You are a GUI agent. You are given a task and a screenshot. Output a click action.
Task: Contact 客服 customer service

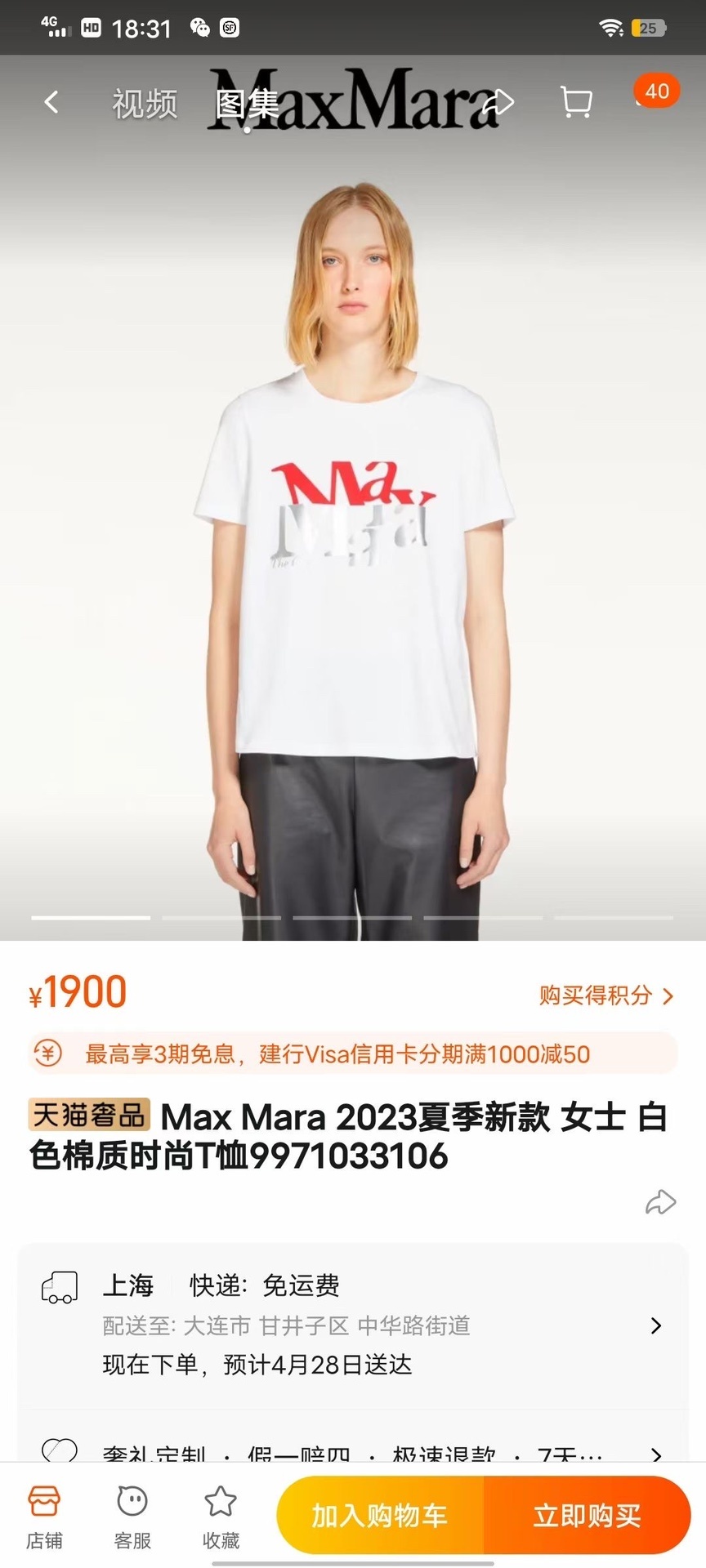click(x=132, y=1517)
